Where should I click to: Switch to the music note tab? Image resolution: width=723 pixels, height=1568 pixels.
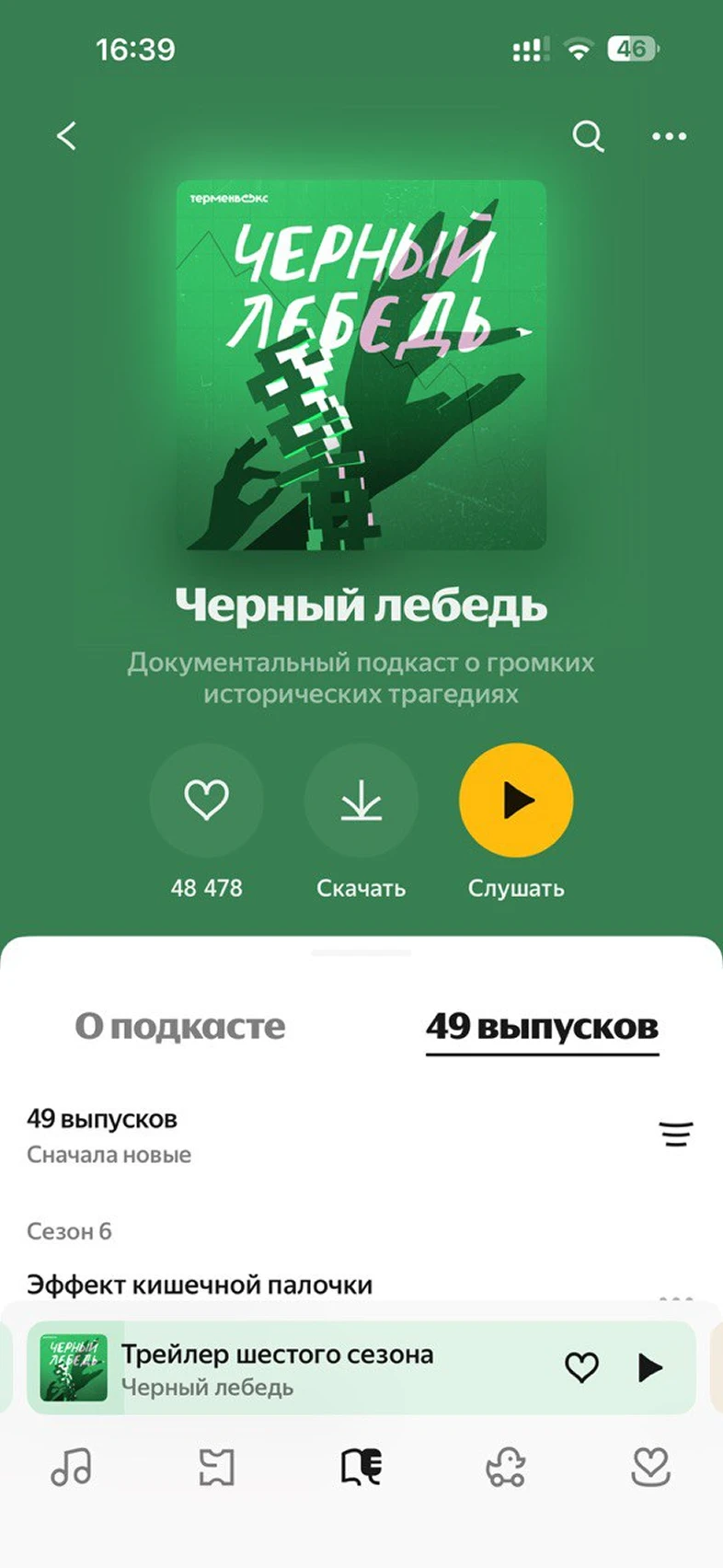tap(72, 1467)
